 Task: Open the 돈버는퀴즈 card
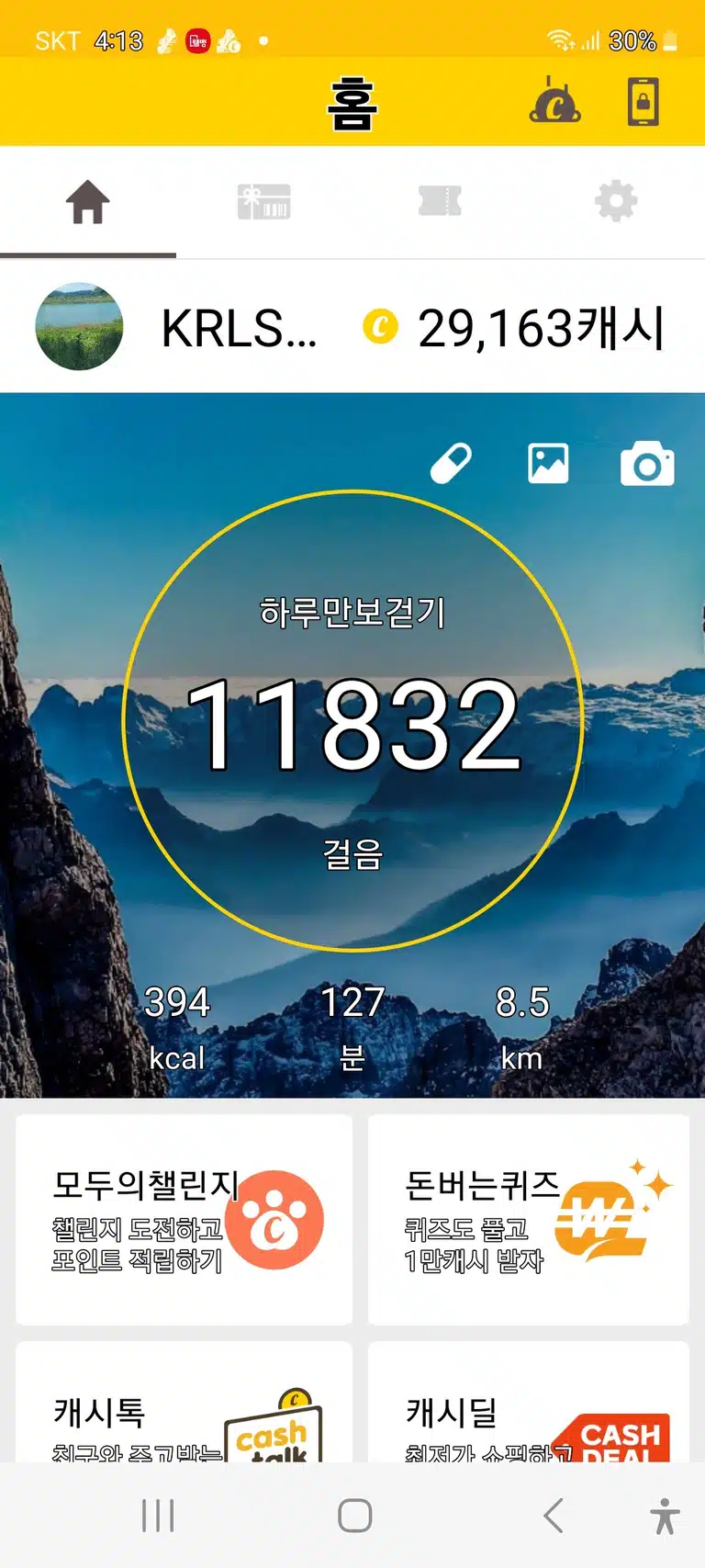coord(529,1220)
